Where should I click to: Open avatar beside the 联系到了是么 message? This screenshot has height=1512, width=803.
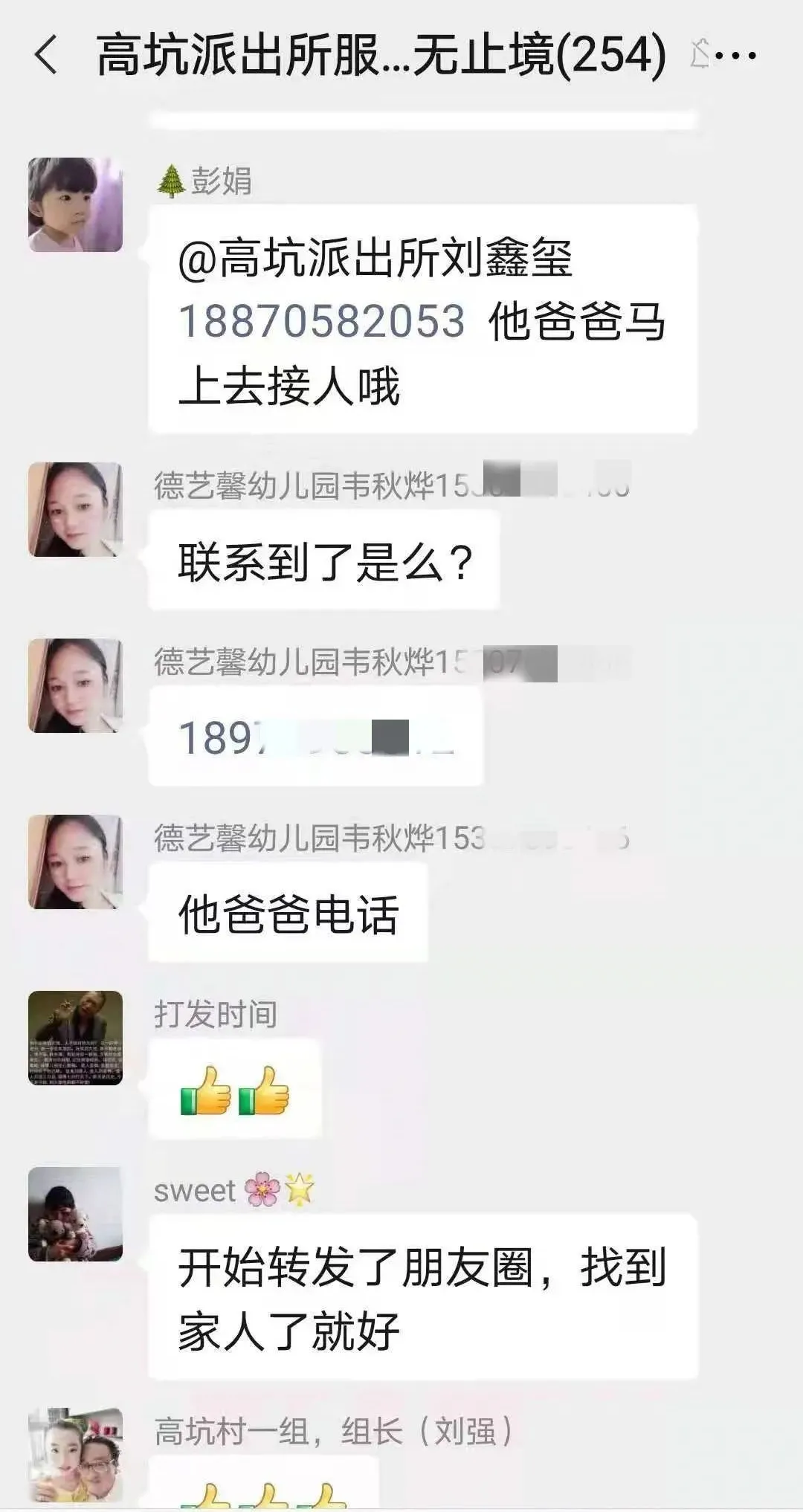point(75,510)
